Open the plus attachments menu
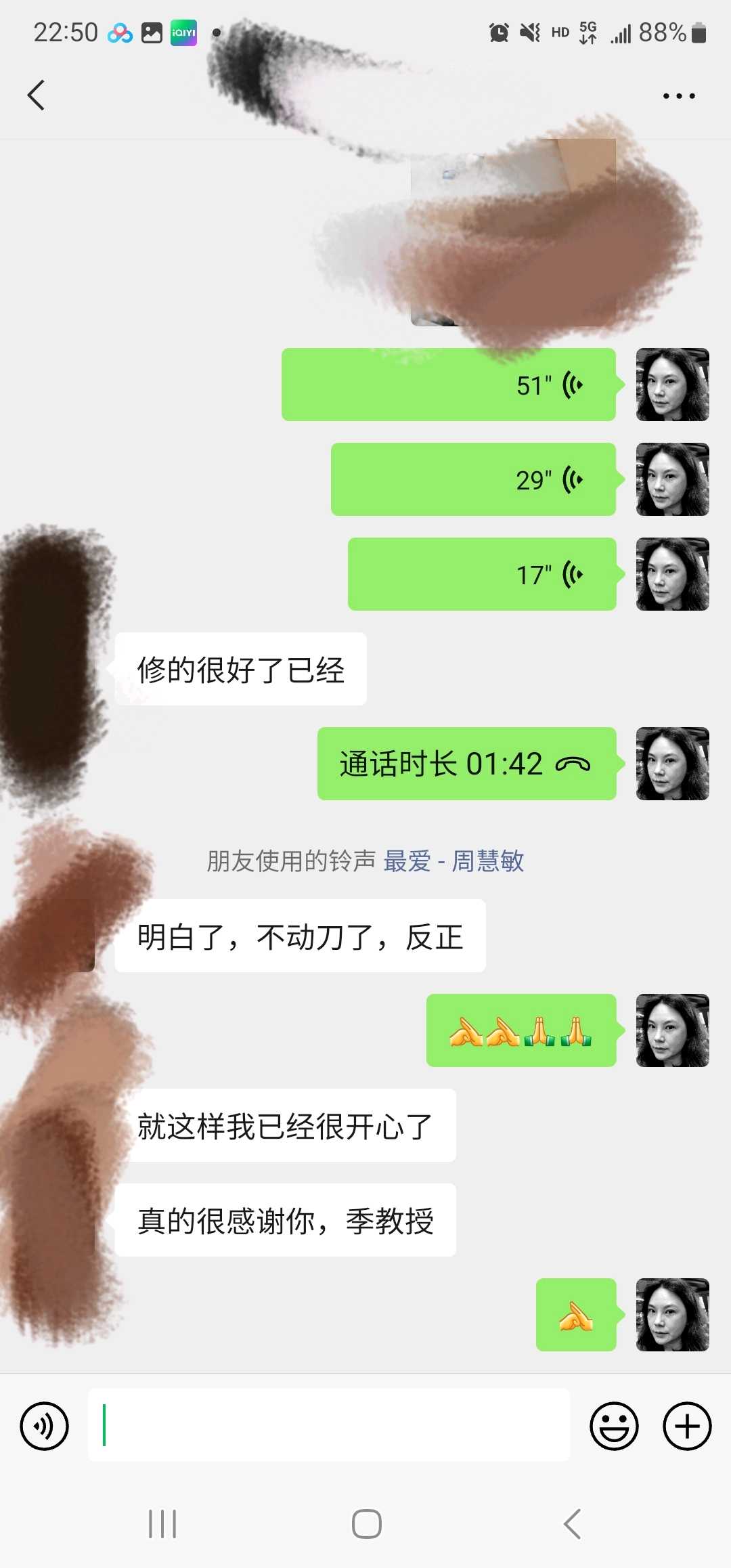 pos(686,1426)
